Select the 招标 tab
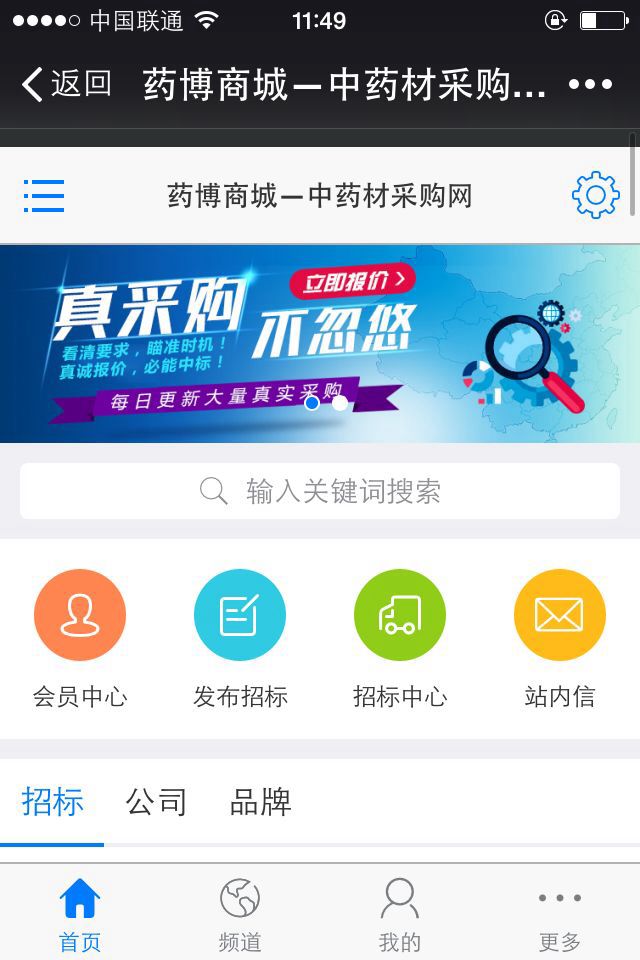 tap(52, 802)
